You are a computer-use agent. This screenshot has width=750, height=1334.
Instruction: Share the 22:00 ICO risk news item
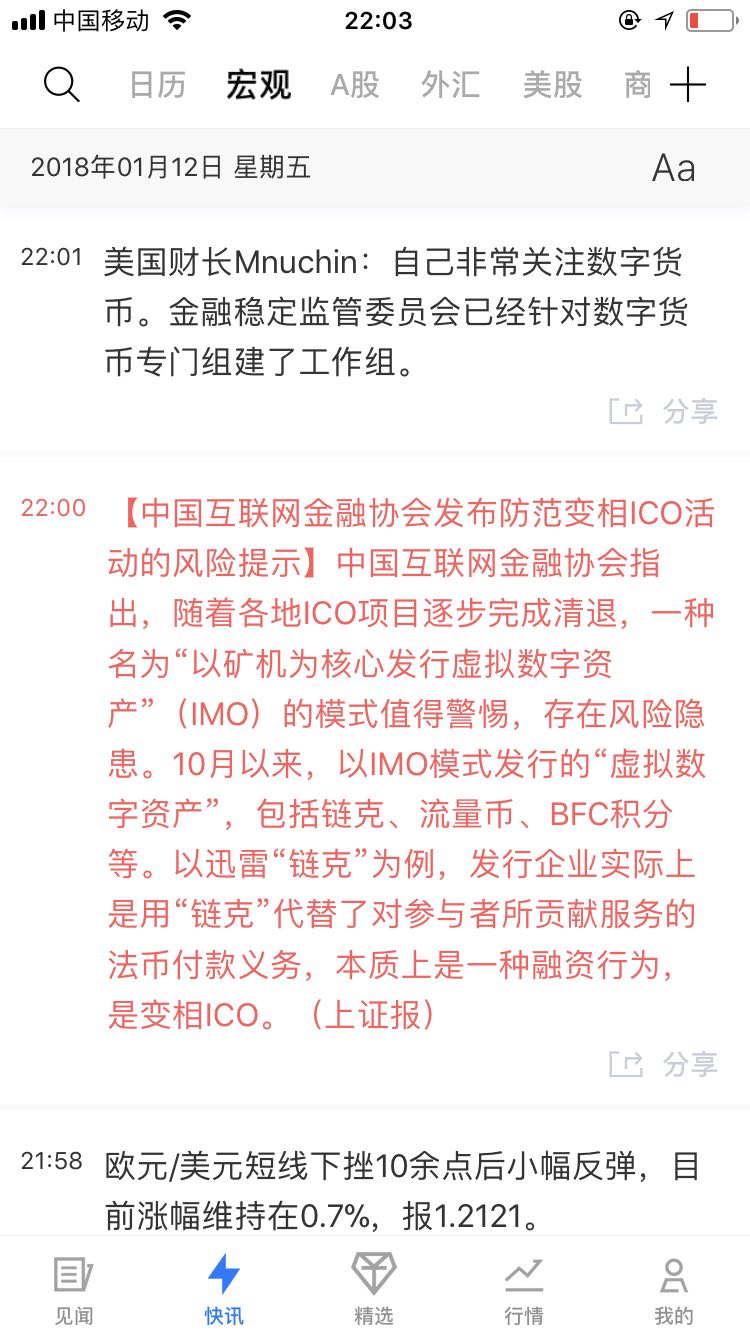pyautogui.click(x=664, y=1062)
